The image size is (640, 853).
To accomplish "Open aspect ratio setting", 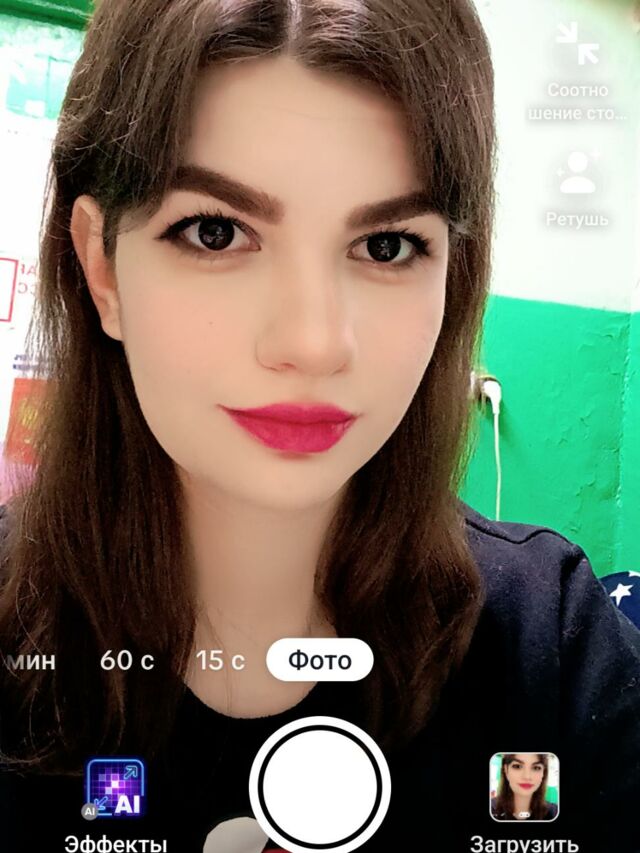I will click(x=578, y=45).
